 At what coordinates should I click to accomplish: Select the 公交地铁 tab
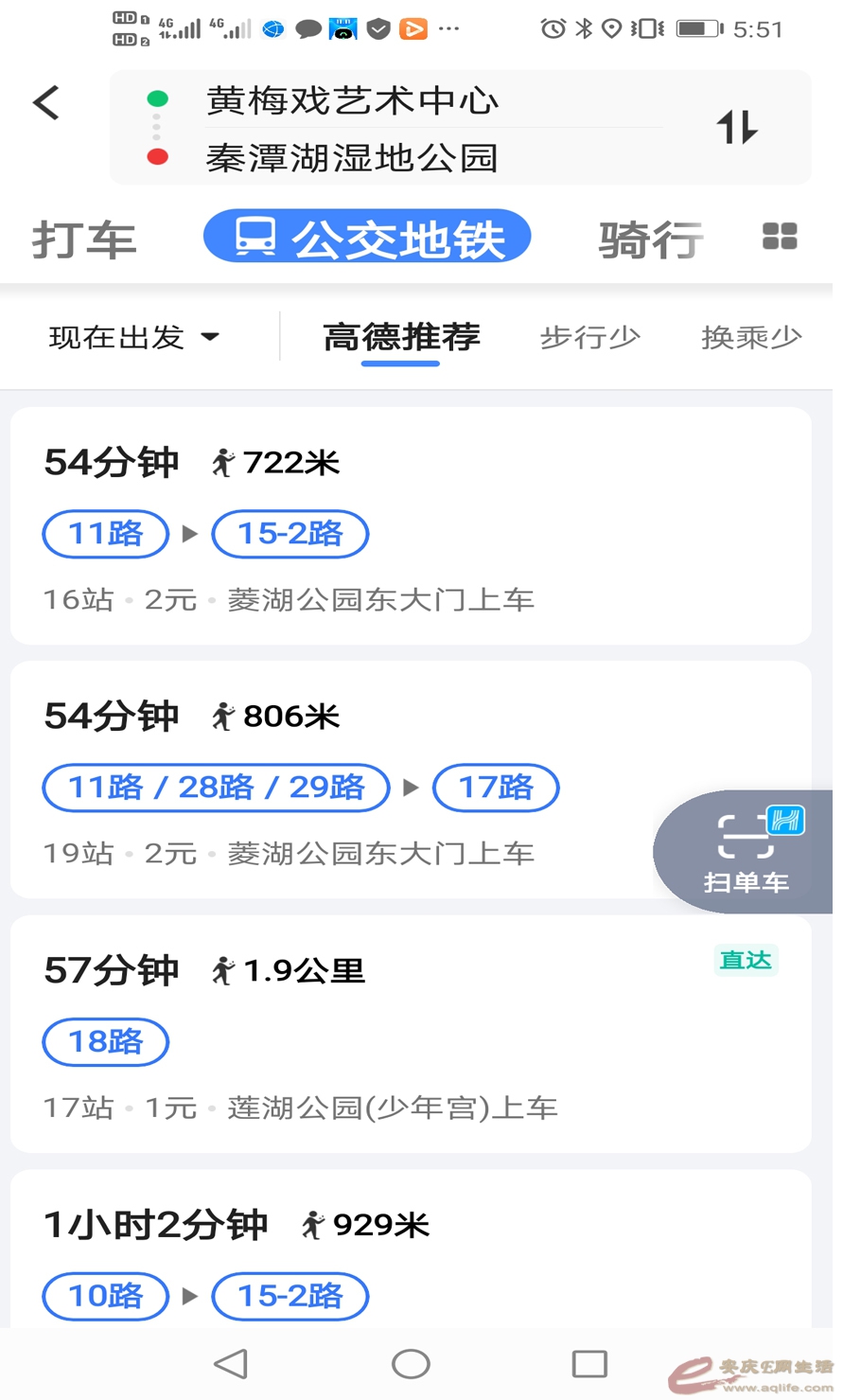367,238
